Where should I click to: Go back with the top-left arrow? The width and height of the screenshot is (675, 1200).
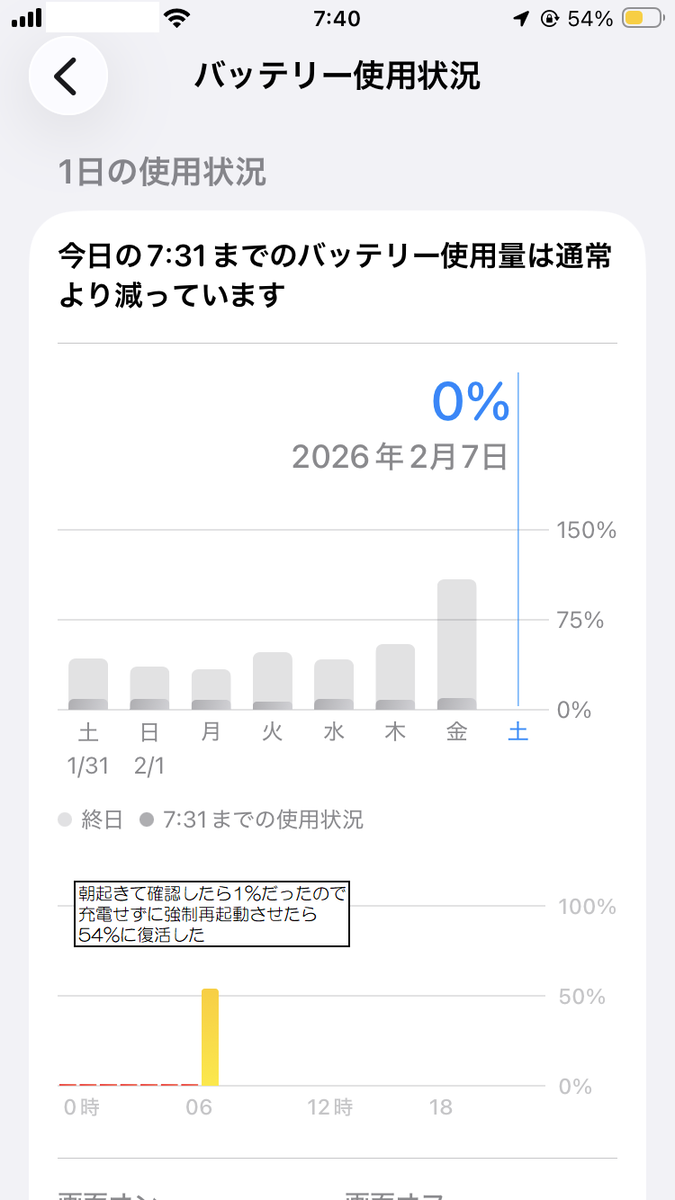coord(68,76)
